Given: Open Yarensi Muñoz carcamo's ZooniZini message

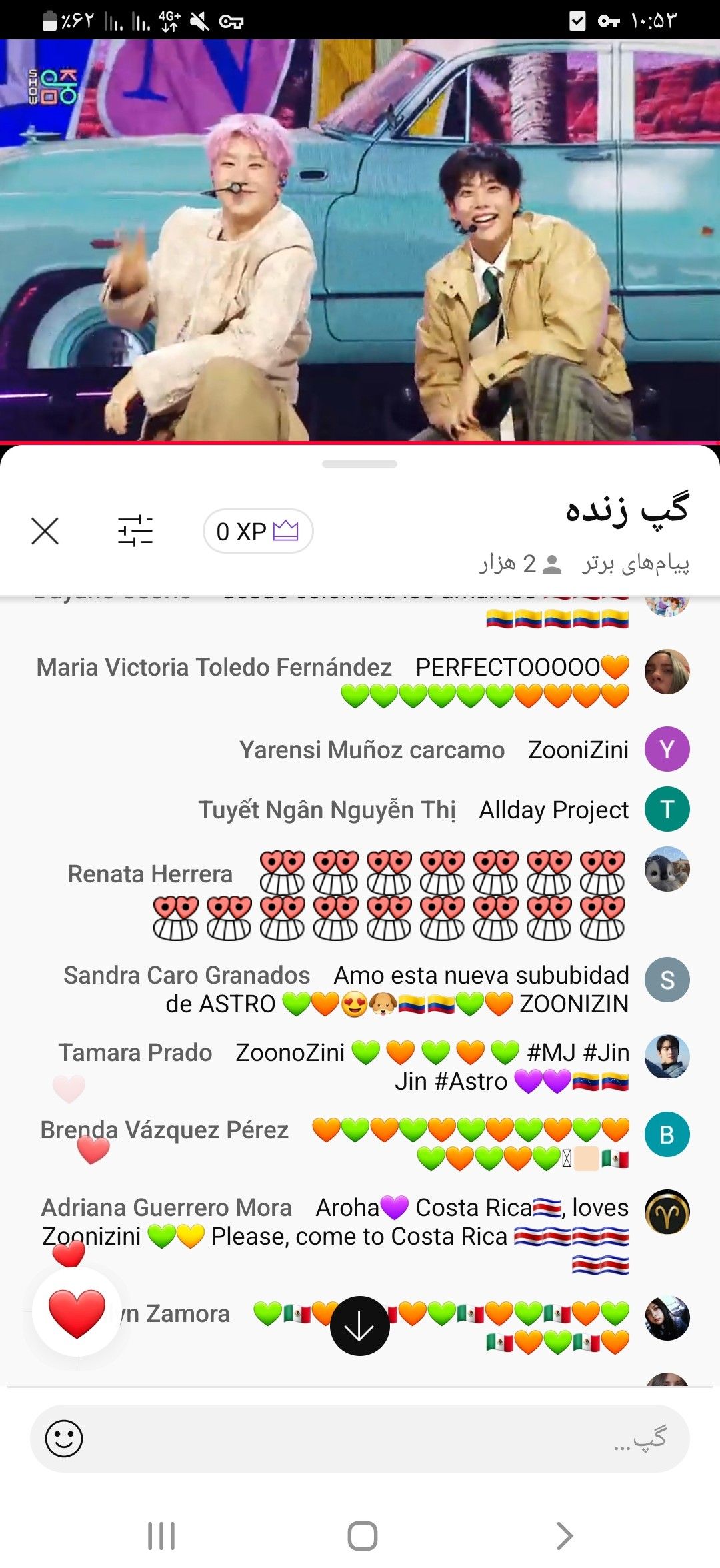Looking at the screenshot, I should coord(433,750).
